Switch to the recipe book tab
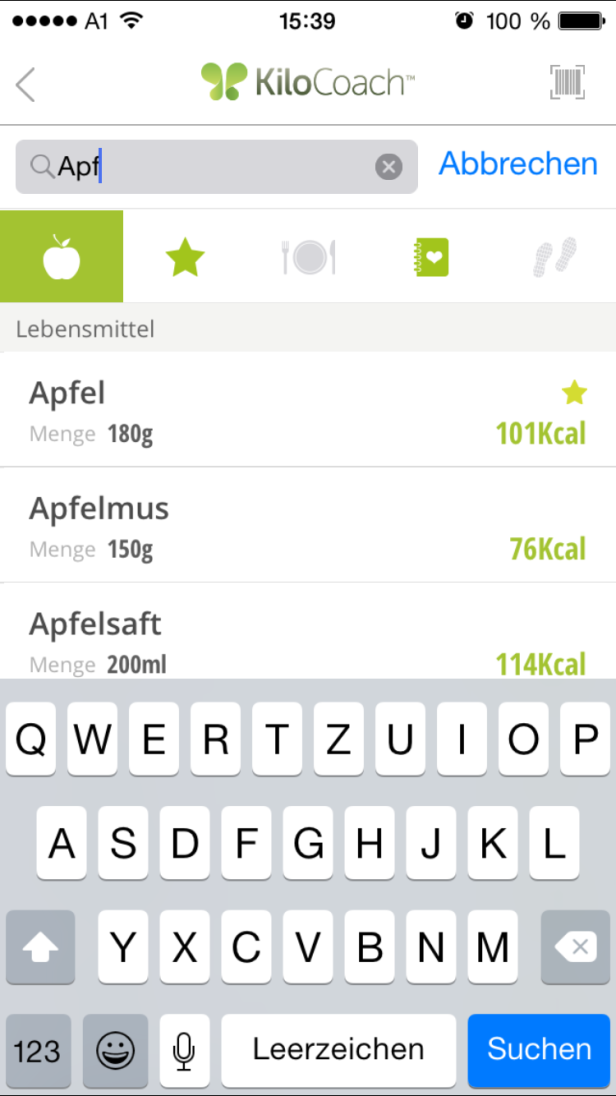 click(431, 258)
